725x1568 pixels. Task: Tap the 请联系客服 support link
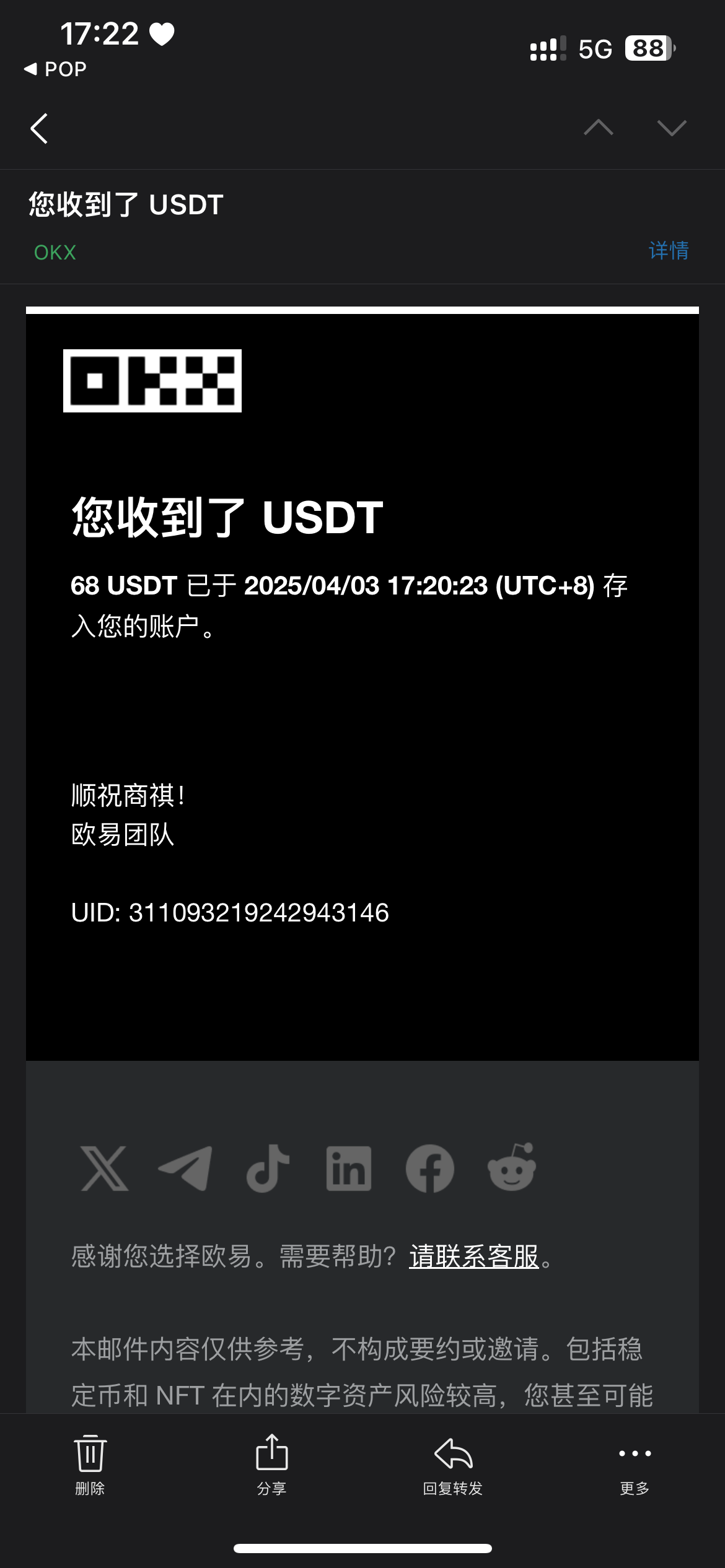pyautogui.click(x=474, y=1257)
